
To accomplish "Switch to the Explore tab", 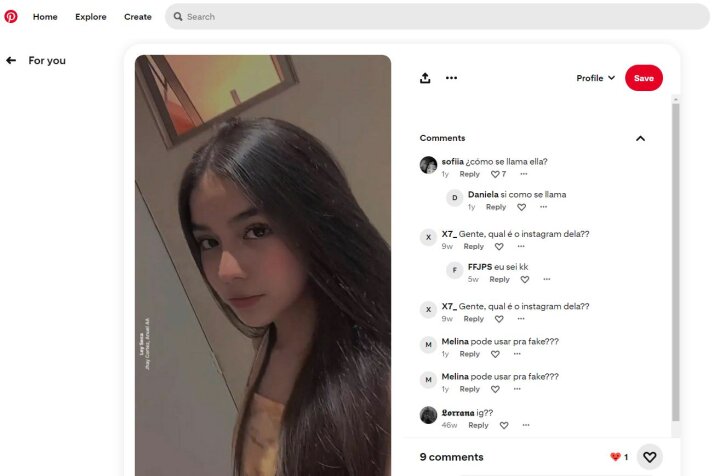I will (x=91, y=17).
